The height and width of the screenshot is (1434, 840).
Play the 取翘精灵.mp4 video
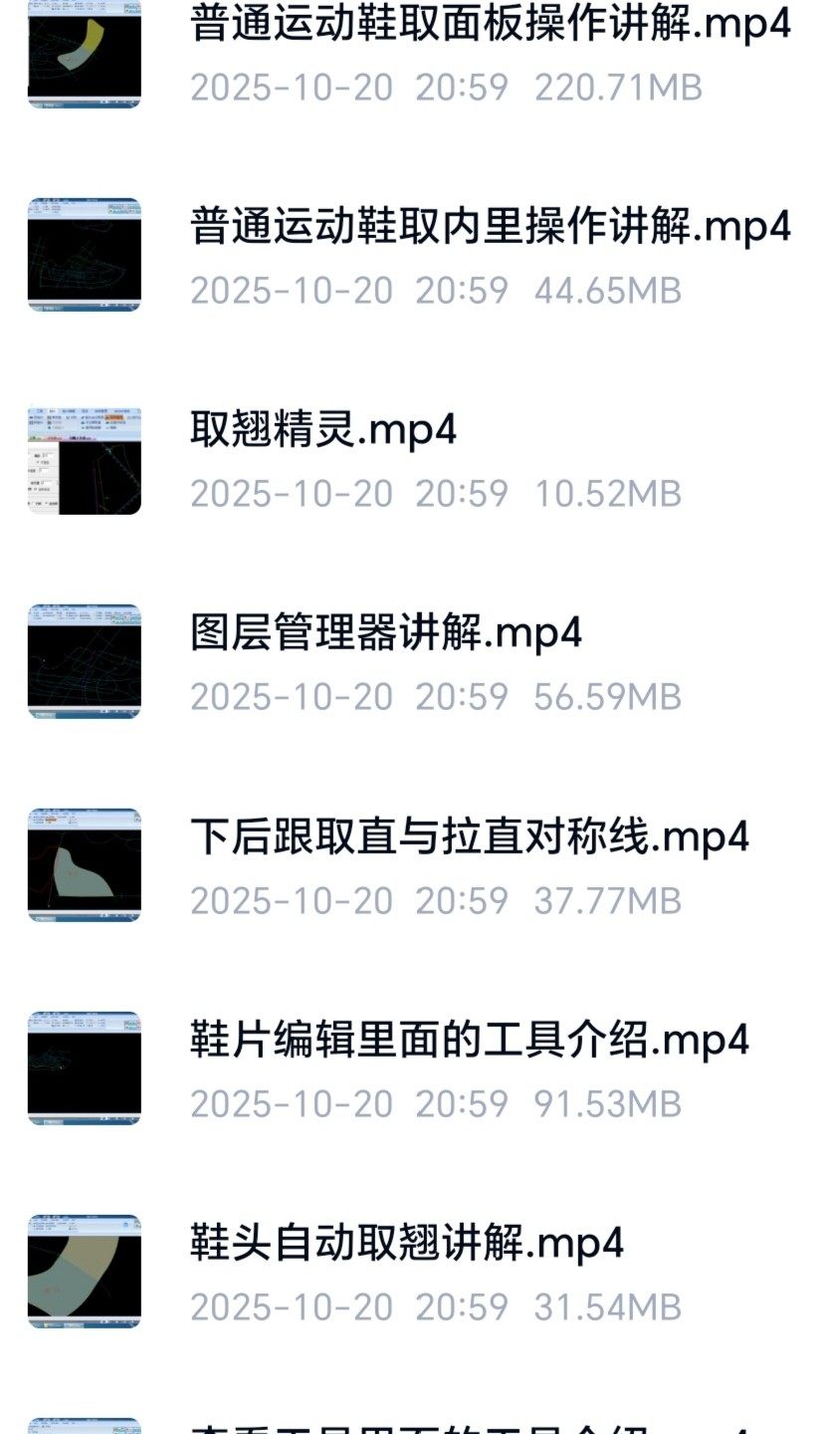tap(323, 431)
